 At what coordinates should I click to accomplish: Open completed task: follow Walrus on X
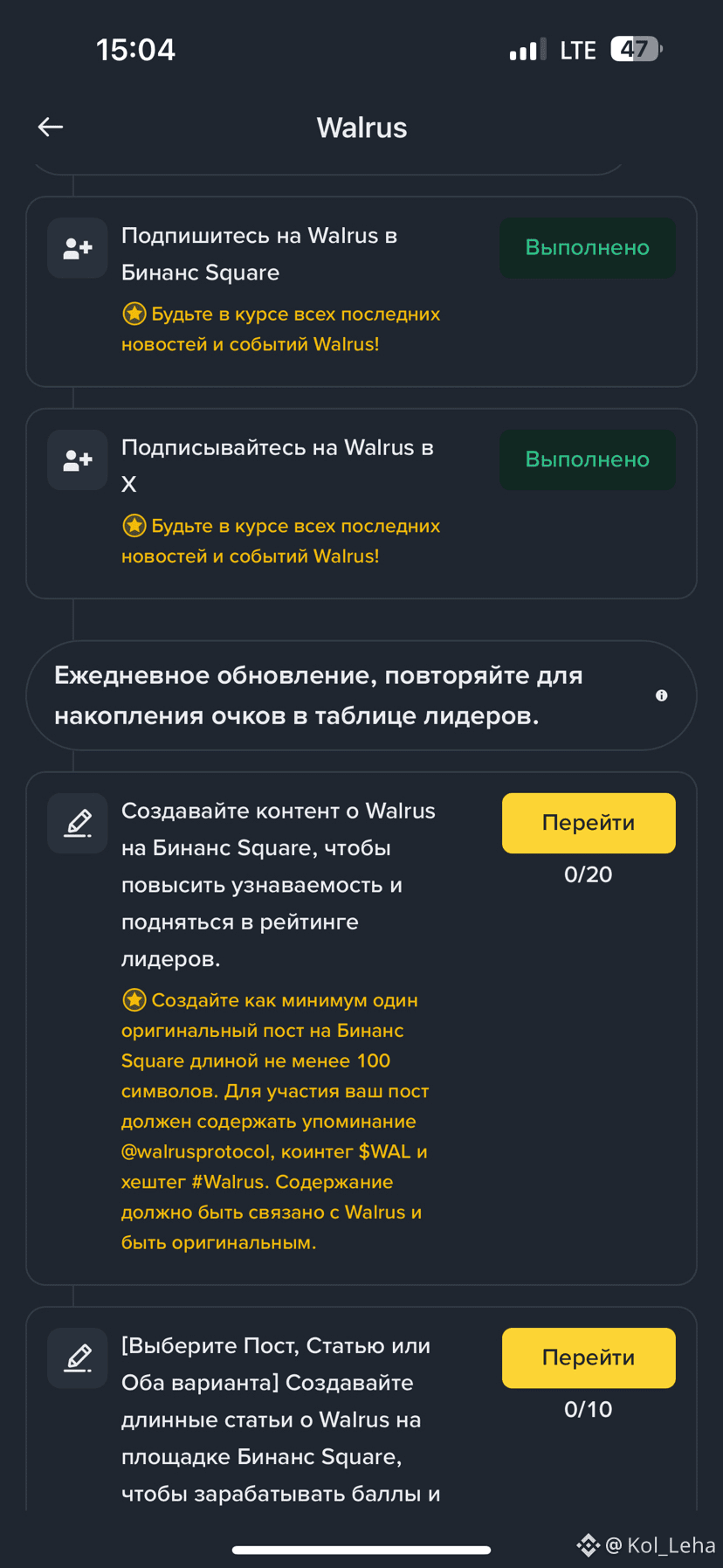[x=587, y=459]
